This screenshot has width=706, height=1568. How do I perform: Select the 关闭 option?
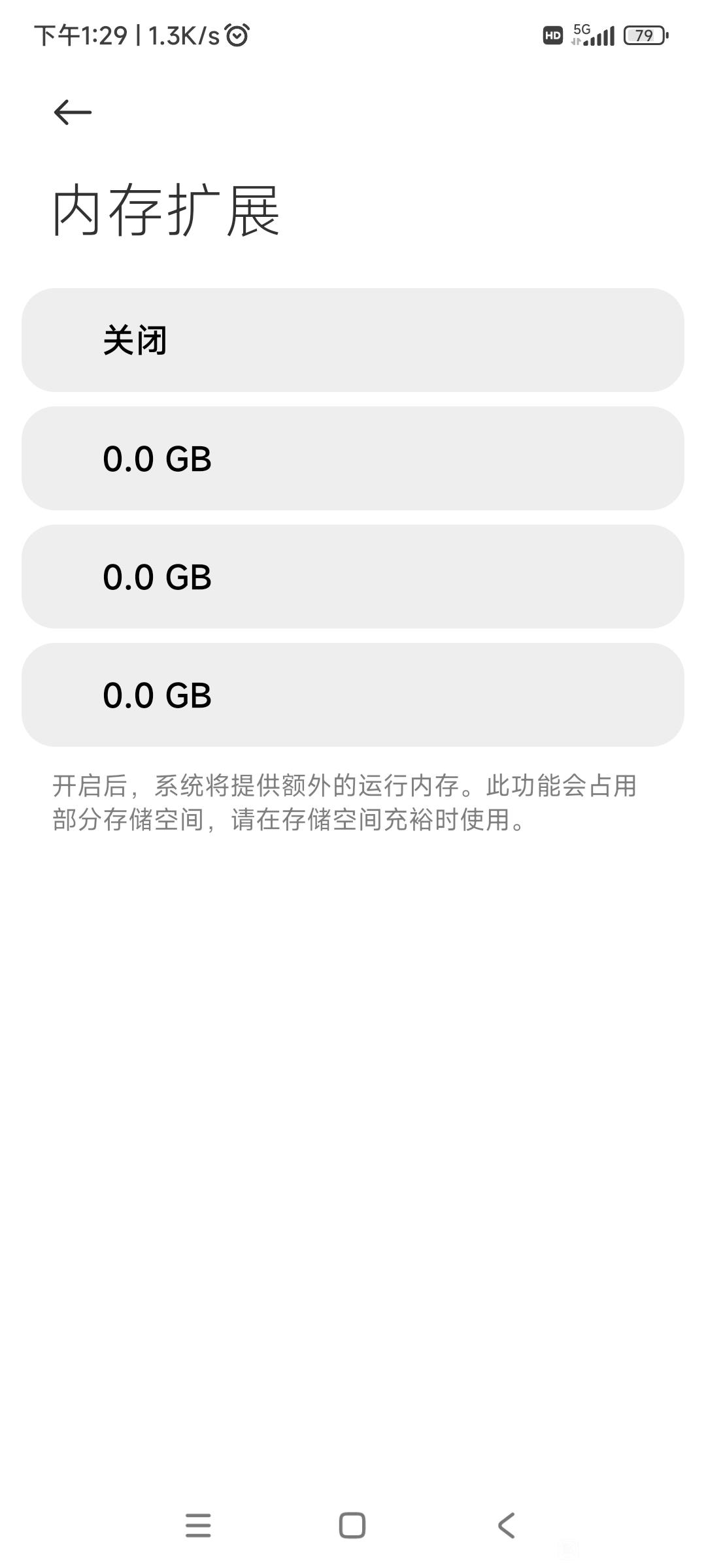click(x=353, y=340)
